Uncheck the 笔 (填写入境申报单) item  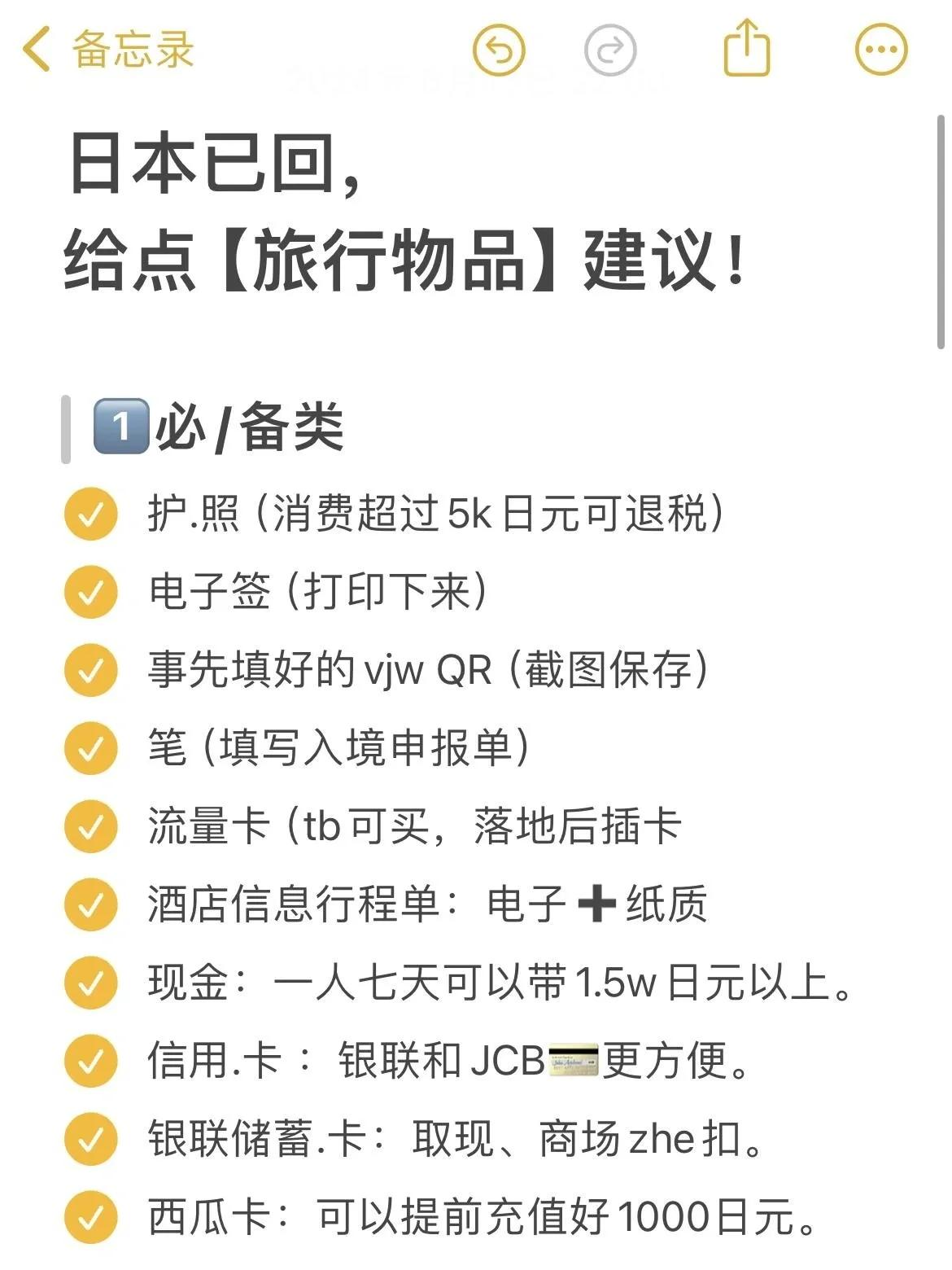pos(90,748)
